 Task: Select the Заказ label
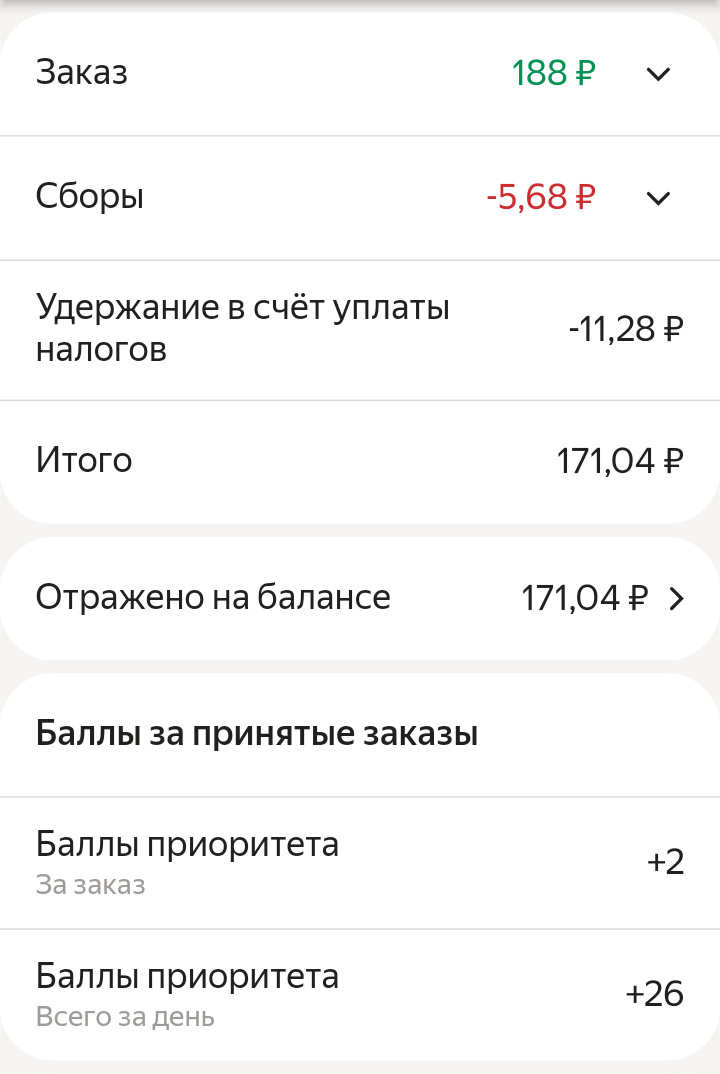click(80, 72)
